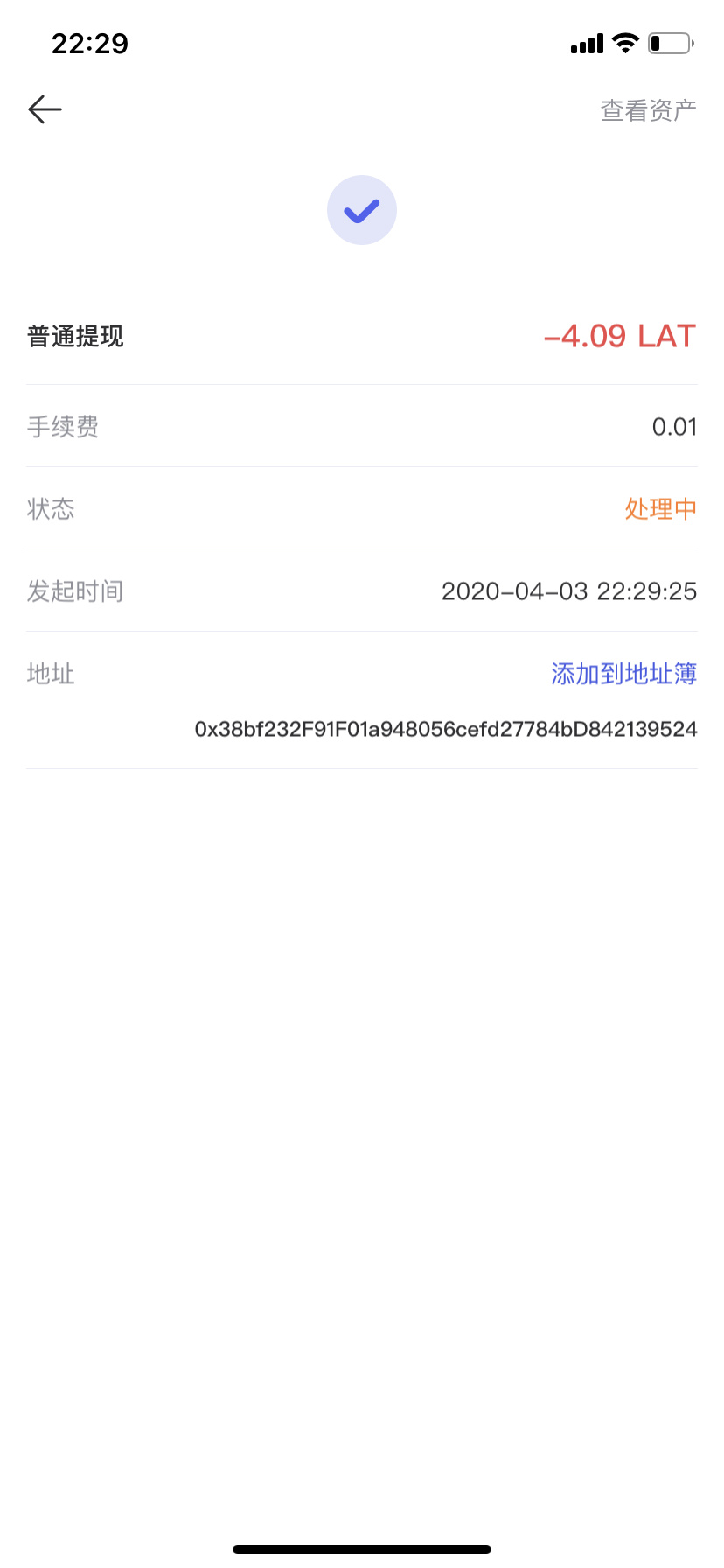Go back using the arrow icon
This screenshot has height=1568, width=724.
45,109
